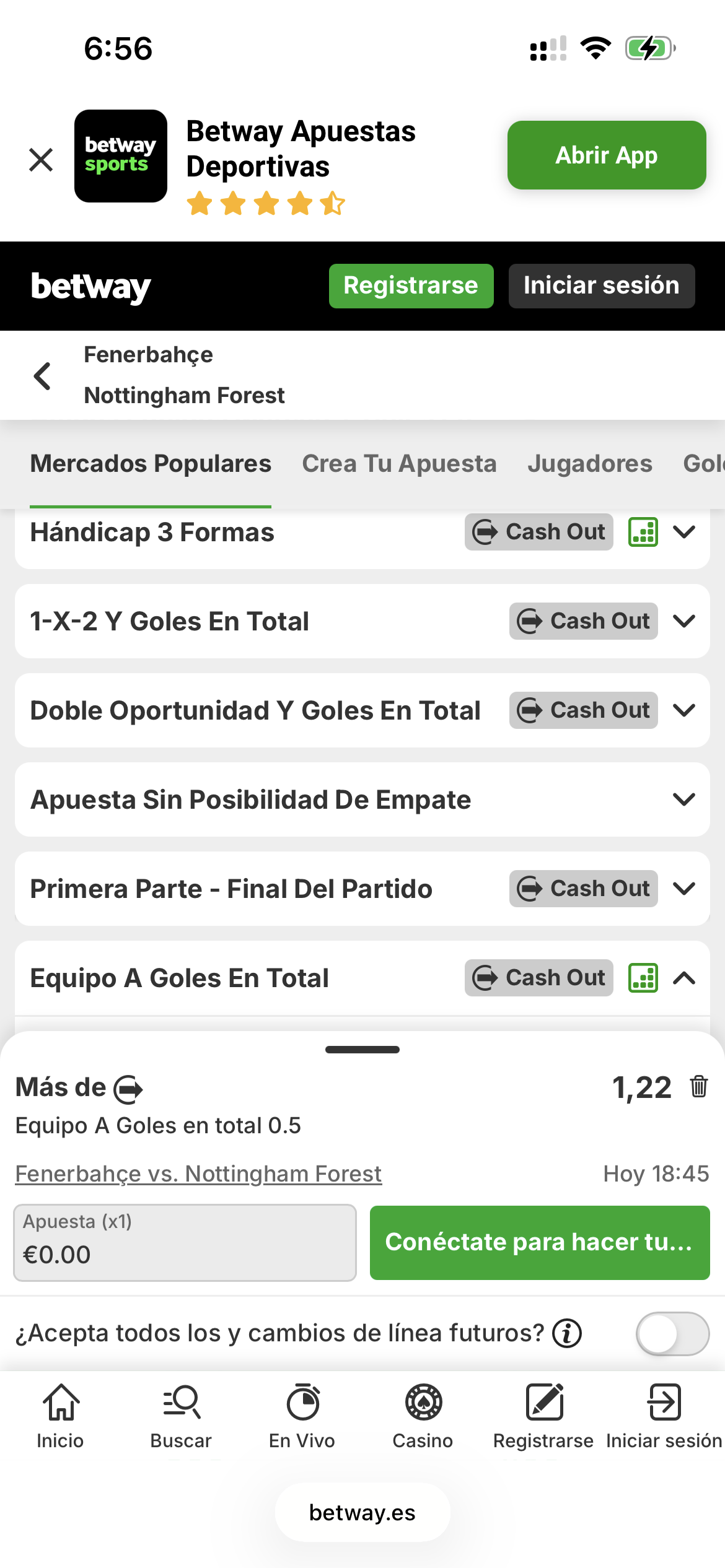The height and width of the screenshot is (1568, 725).
Task: Dismiss the Betway app banner
Action: [x=41, y=160]
